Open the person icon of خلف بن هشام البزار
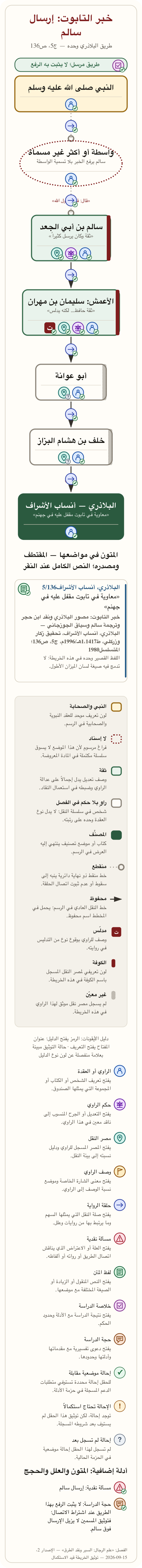The image size is (142, 1568). tap(78, 457)
